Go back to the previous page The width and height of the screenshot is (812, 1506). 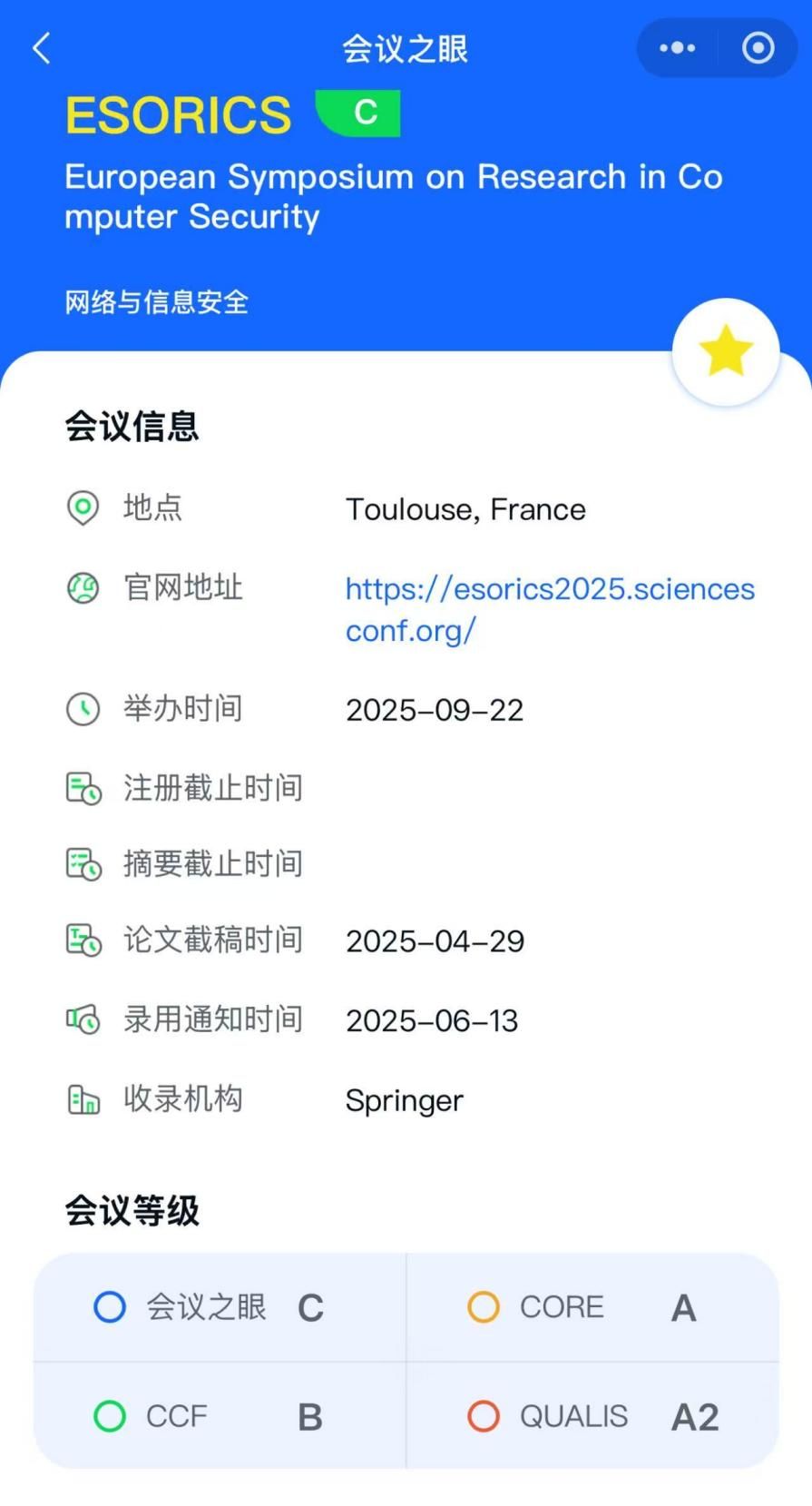pos(42,48)
